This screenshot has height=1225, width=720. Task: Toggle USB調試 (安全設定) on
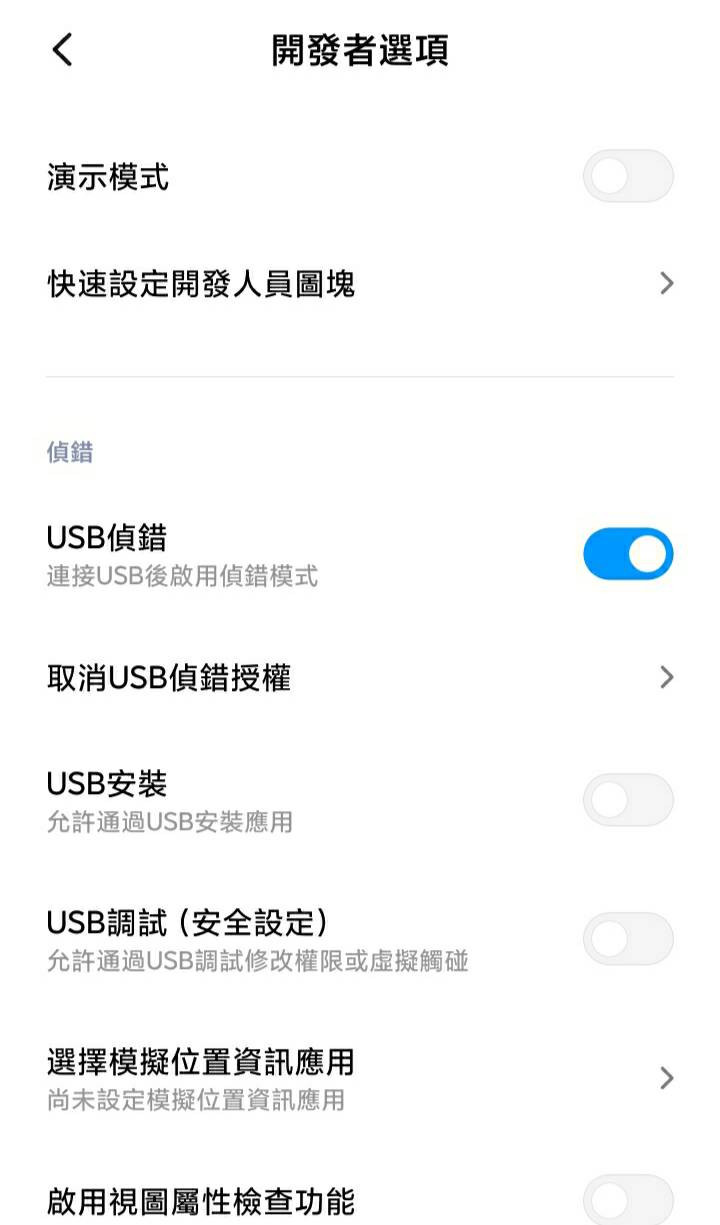click(x=628, y=939)
